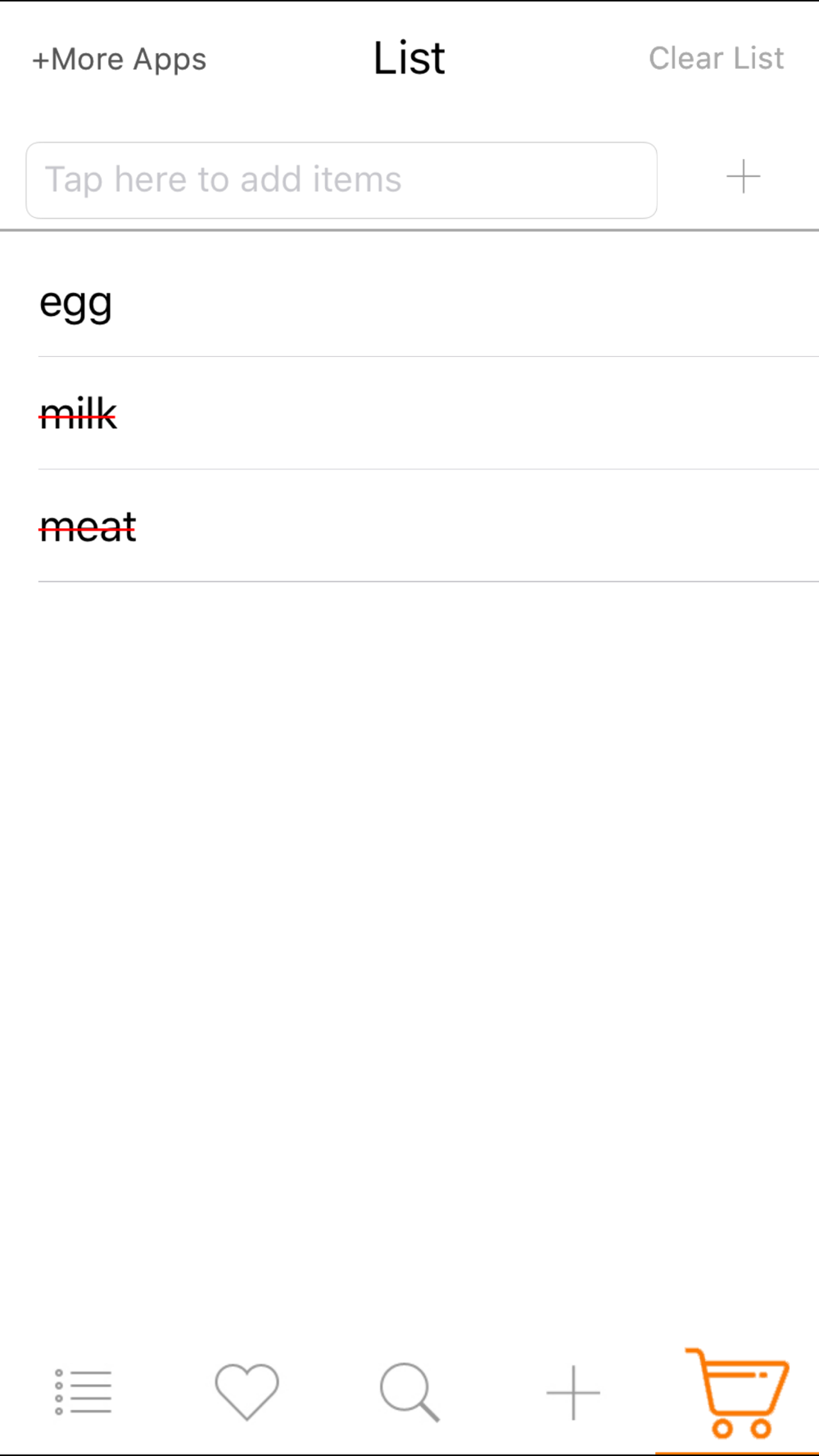The width and height of the screenshot is (819, 1456).
Task: Focus the 'Tap here to add items' field
Action: point(342,180)
